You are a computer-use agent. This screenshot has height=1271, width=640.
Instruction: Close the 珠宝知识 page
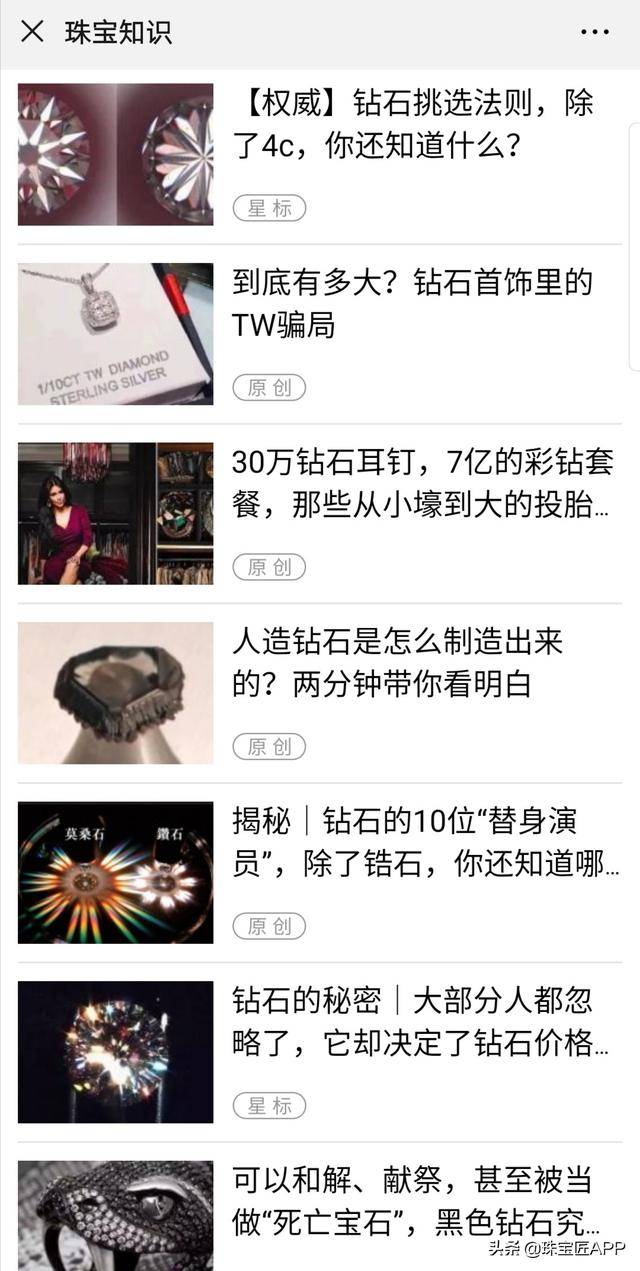[x=33, y=32]
